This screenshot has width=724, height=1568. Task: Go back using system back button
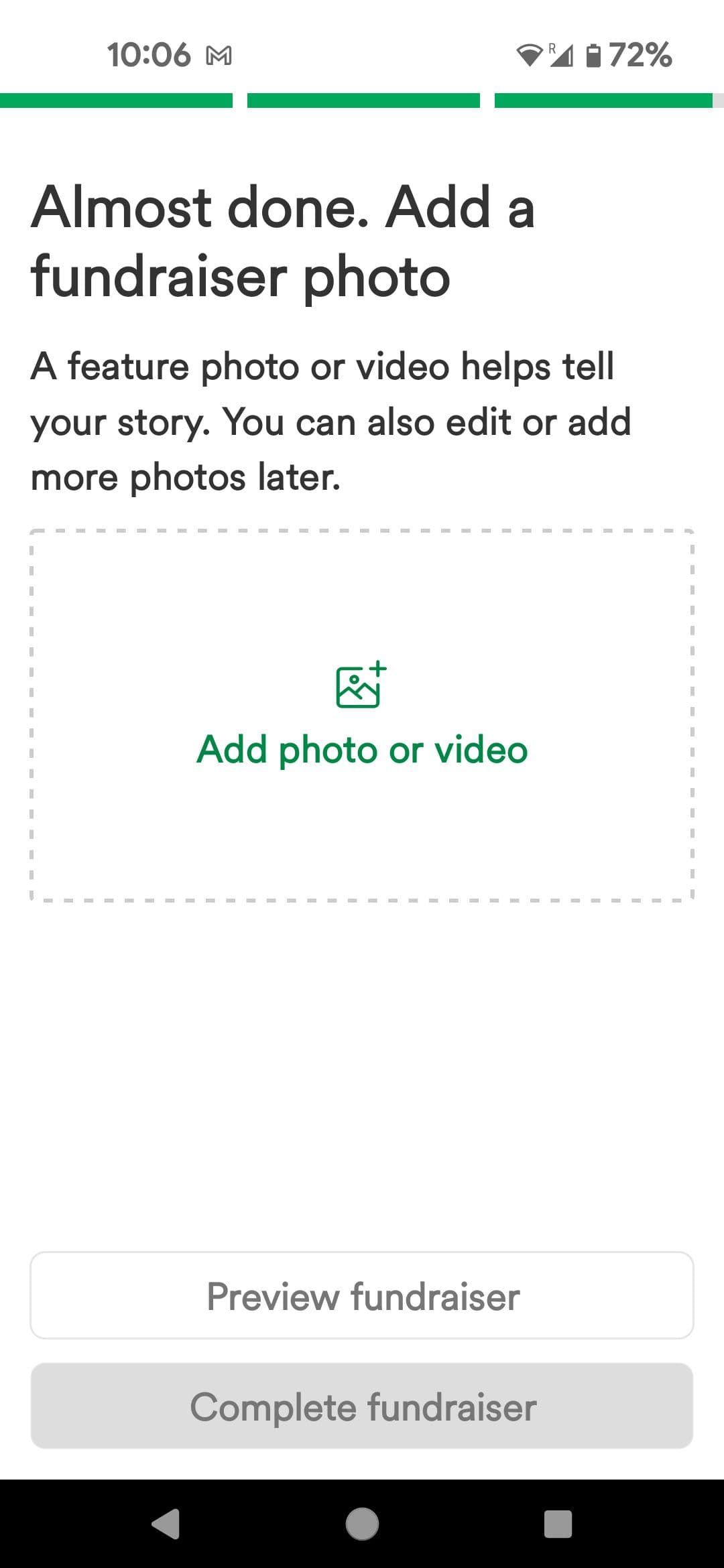pyautogui.click(x=166, y=1524)
